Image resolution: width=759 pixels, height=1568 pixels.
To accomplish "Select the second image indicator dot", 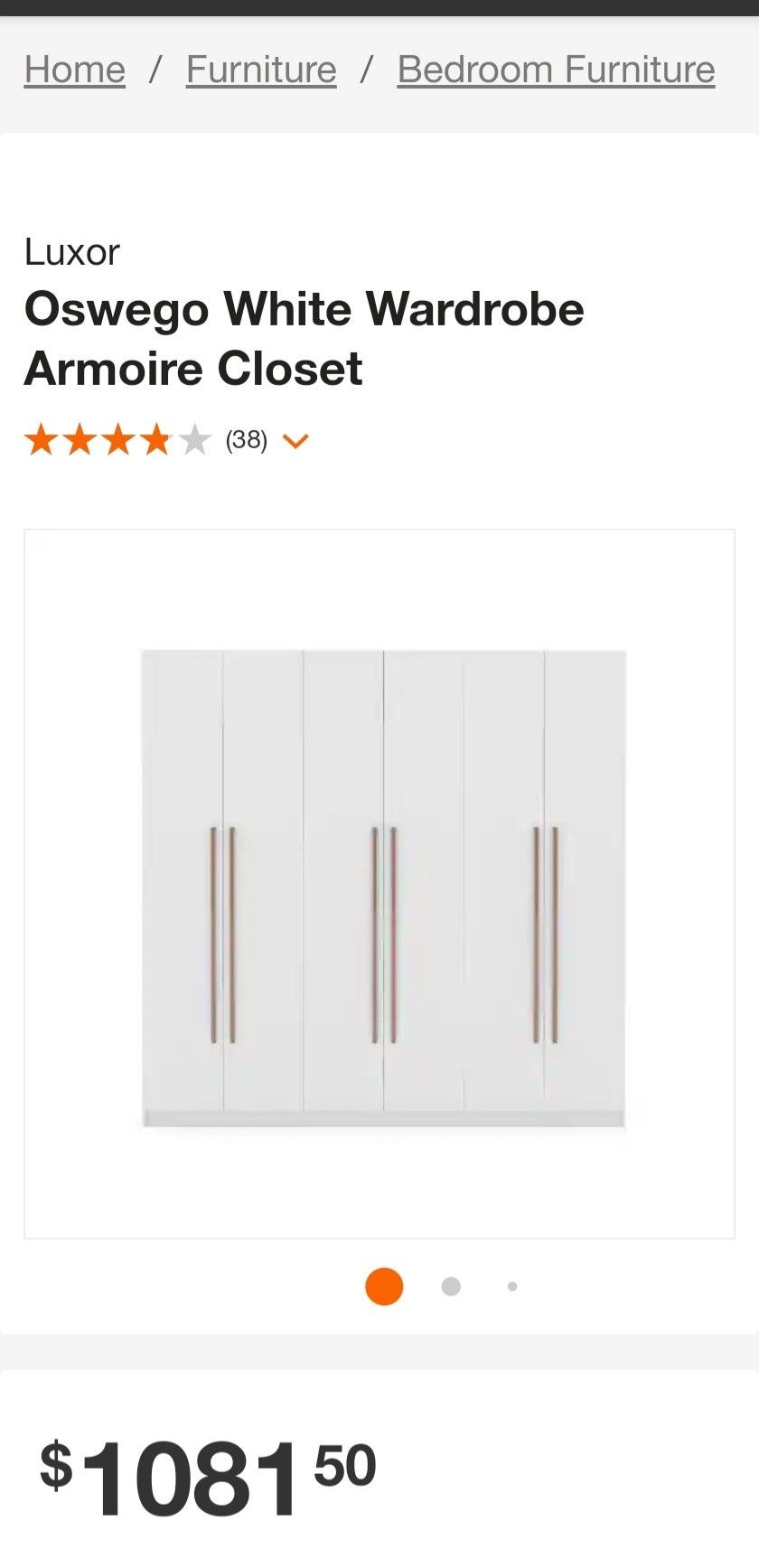I will pyautogui.click(x=451, y=1286).
